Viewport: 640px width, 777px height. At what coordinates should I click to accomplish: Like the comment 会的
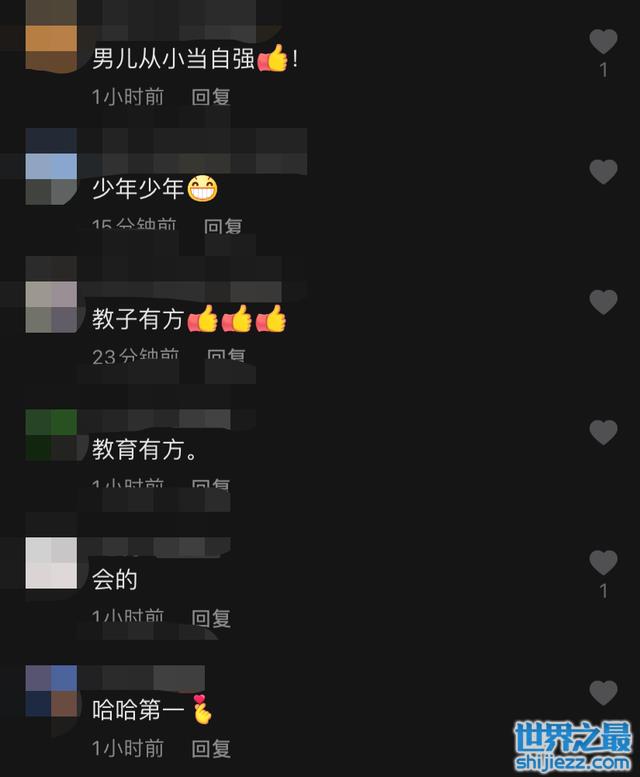(x=603, y=562)
